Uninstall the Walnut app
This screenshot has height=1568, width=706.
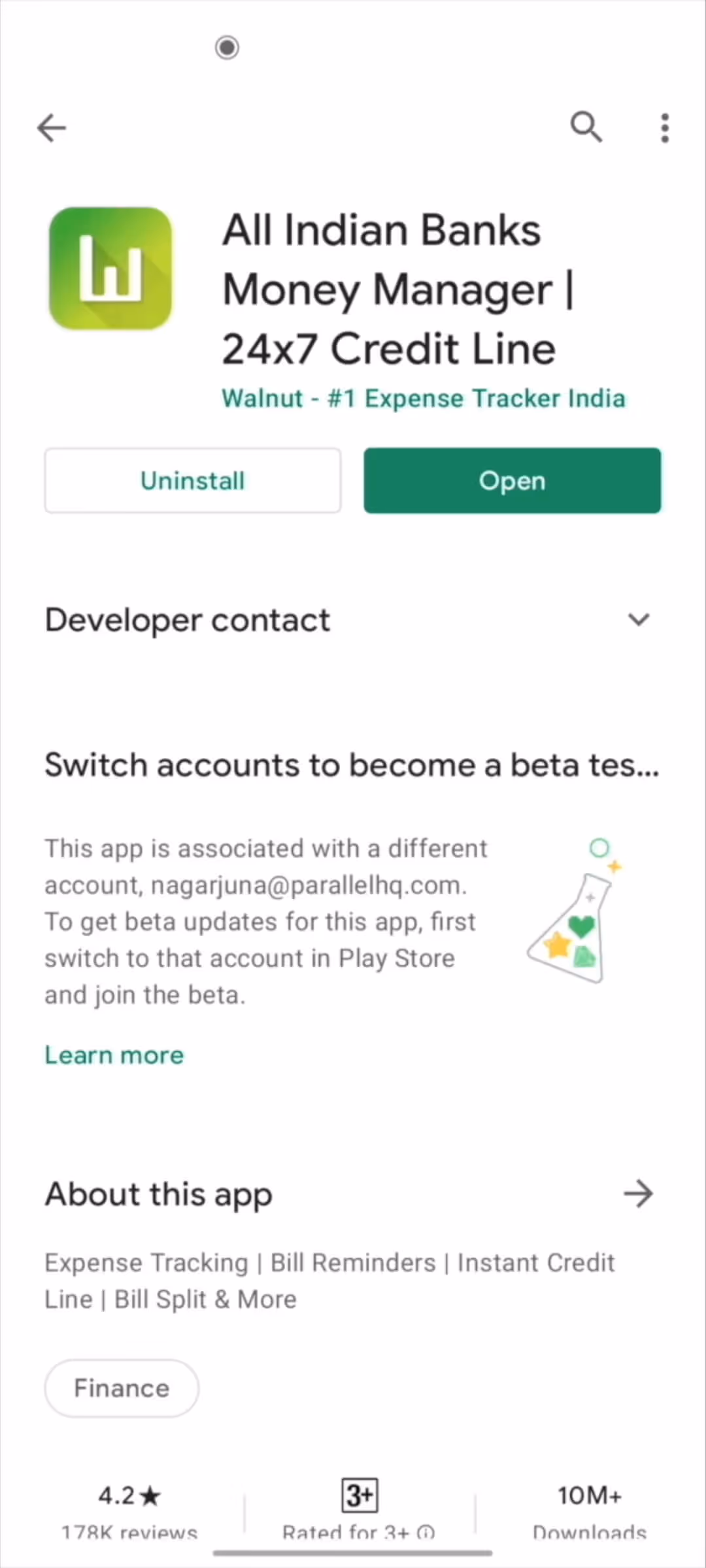coord(193,481)
